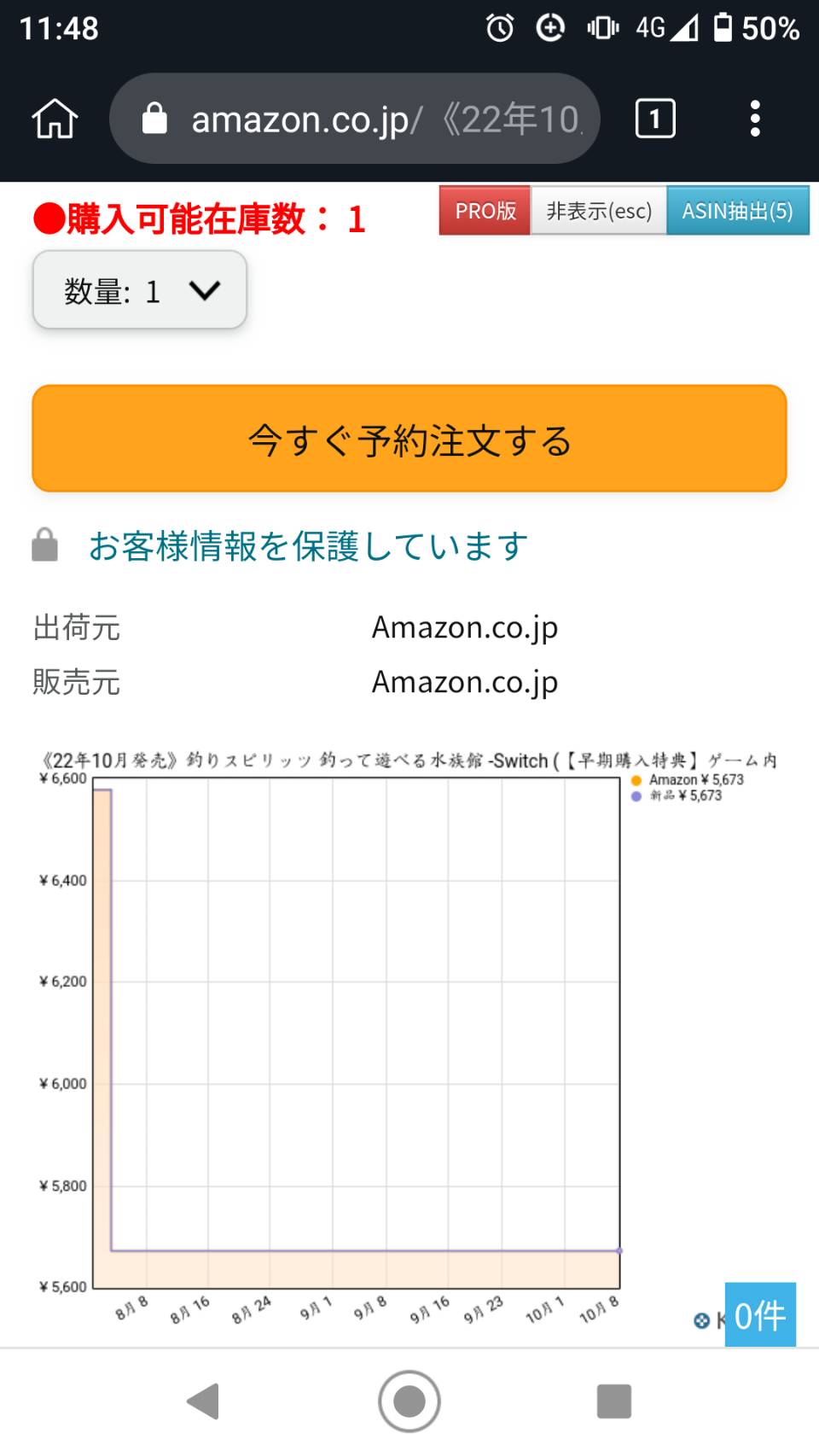Tap the ASIN抽出(5) button

tap(738, 211)
